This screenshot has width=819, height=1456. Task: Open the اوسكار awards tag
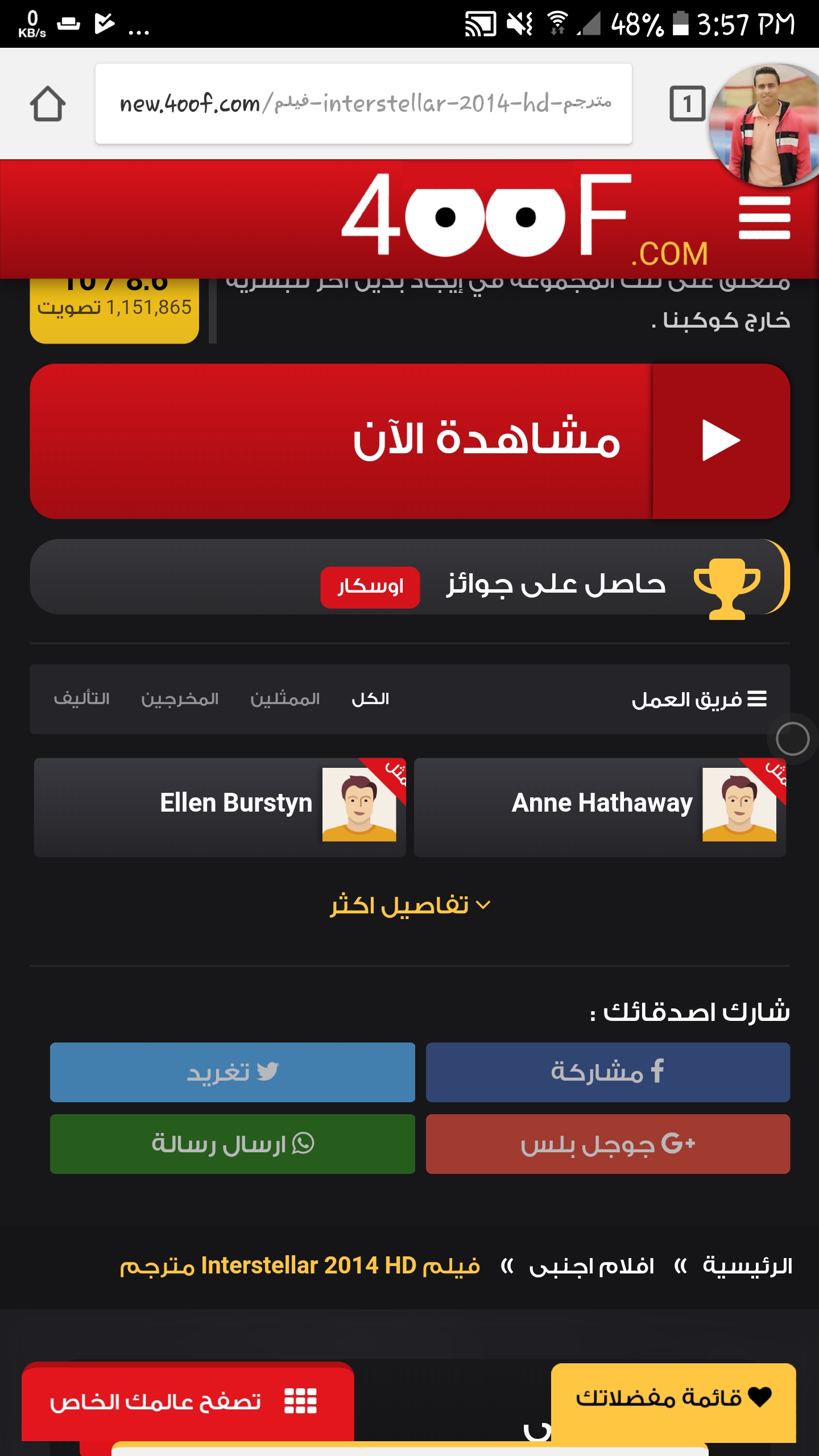[370, 587]
